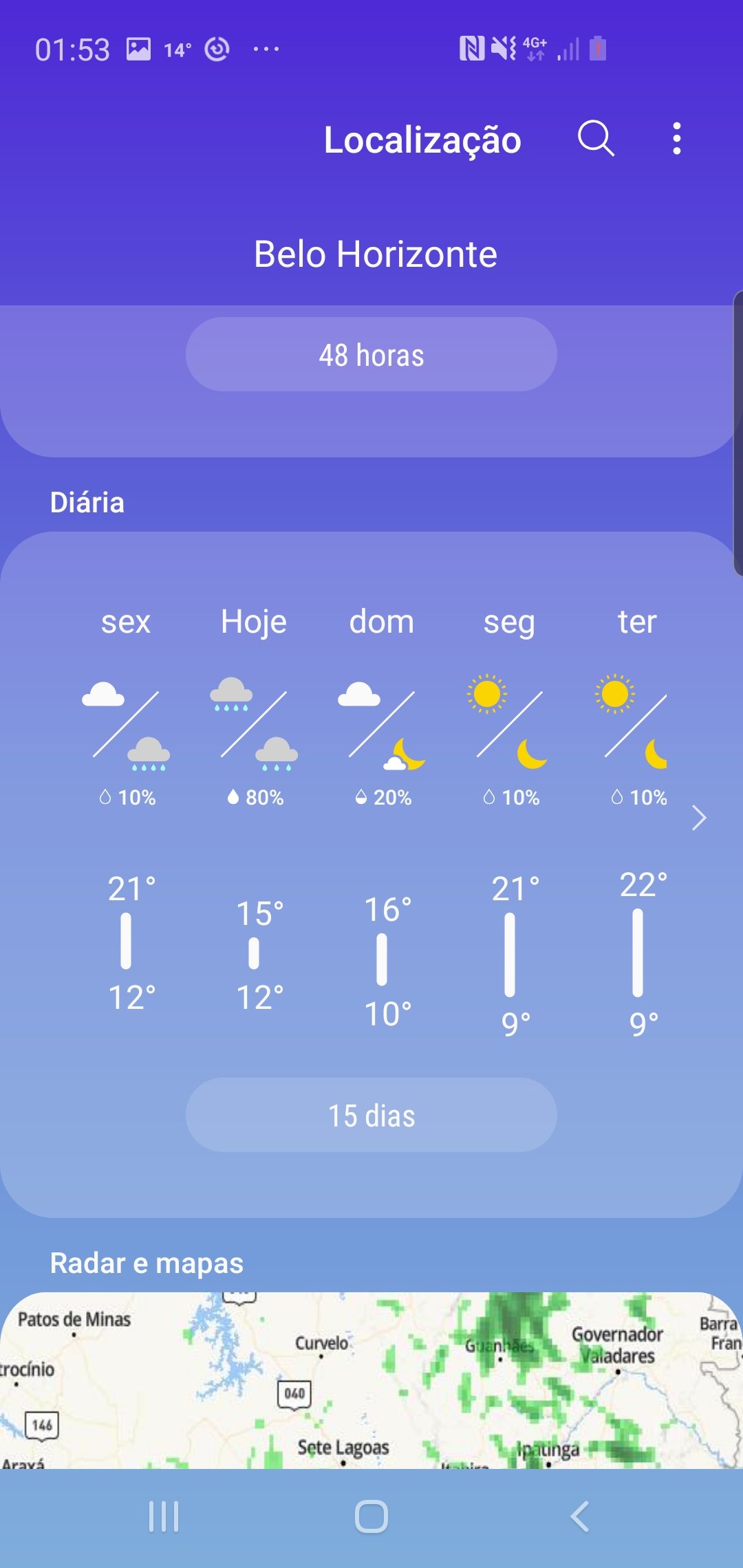Viewport: 743px width, 1568px height.
Task: View the 15 dias forecast
Action: point(371,1115)
